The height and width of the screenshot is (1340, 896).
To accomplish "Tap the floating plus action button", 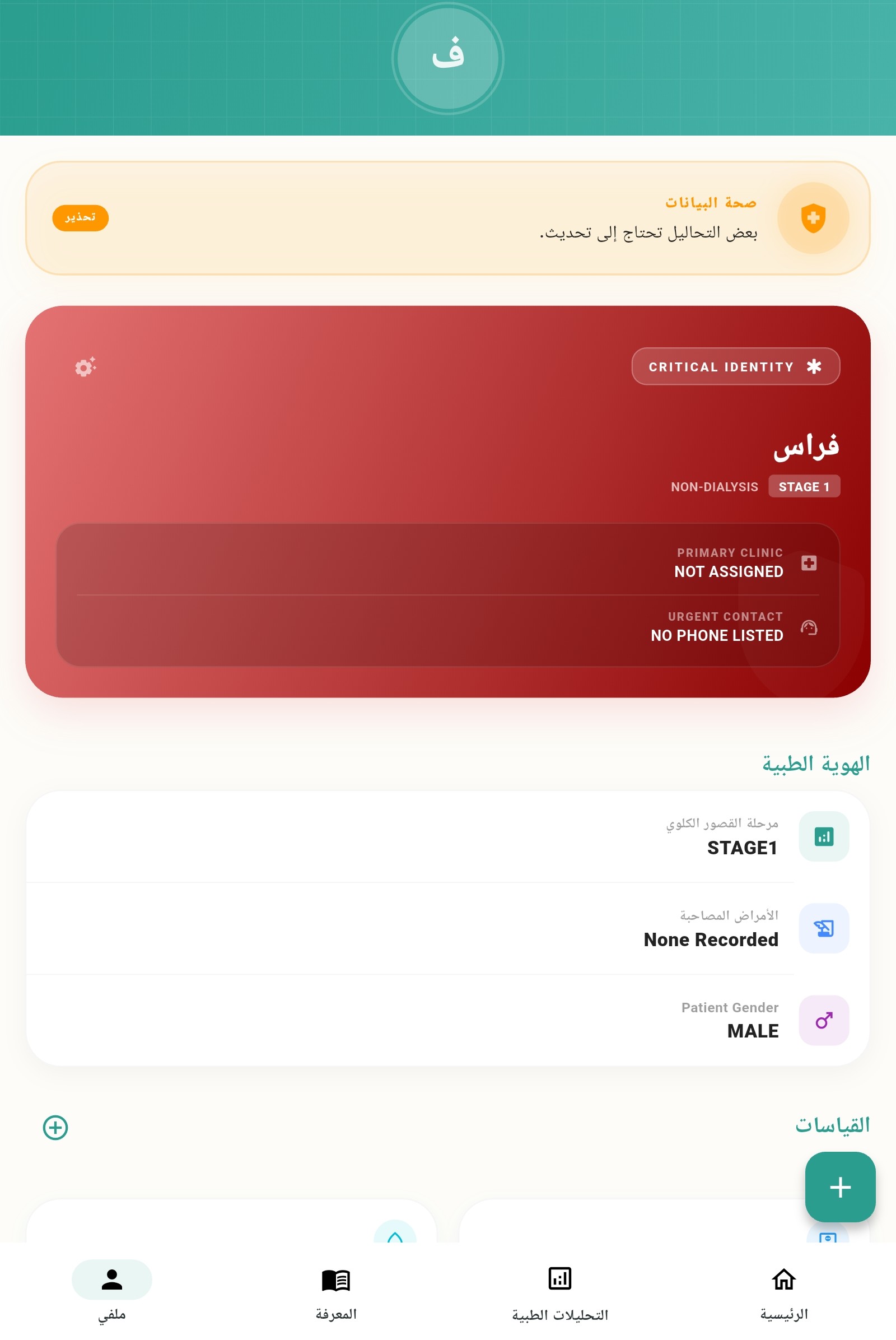I will pos(839,1187).
